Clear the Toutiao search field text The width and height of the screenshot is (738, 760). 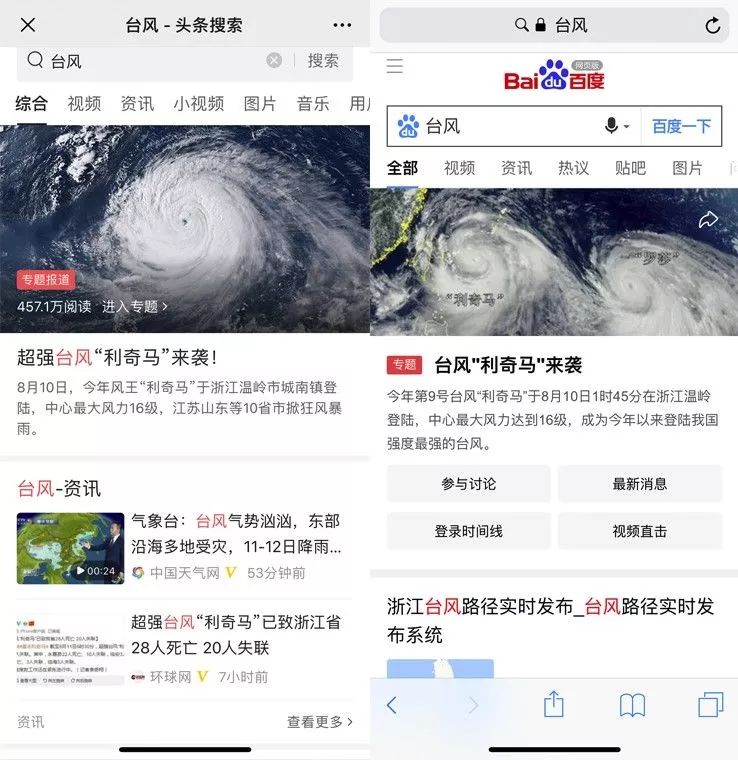pyautogui.click(x=274, y=61)
